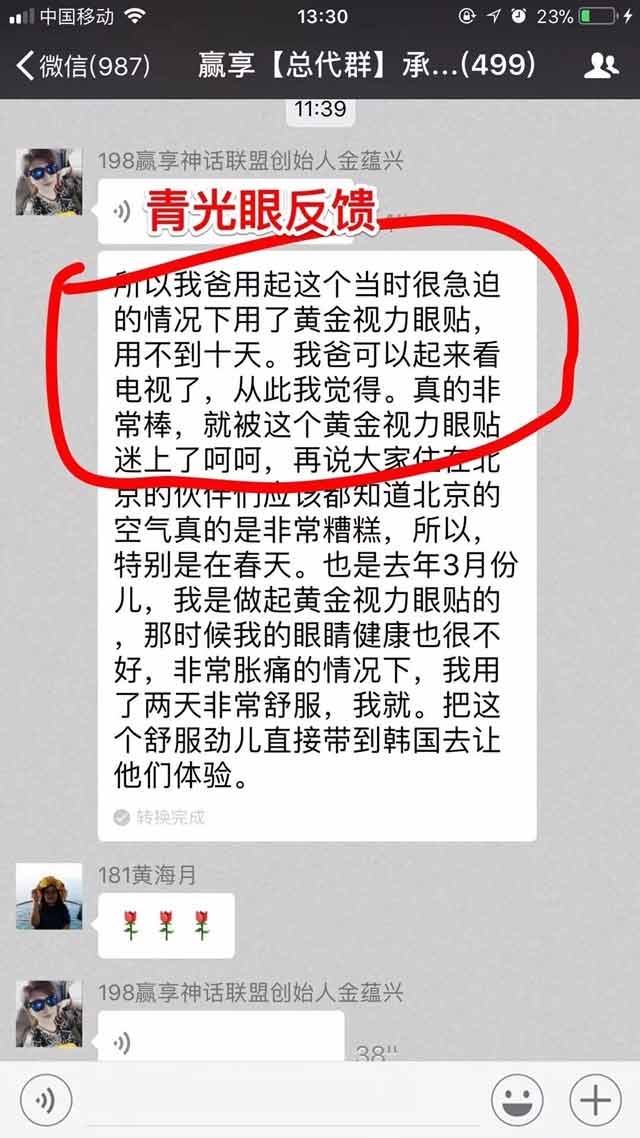Open the group members info icon
Screen dimensions: 640x1138
click(x=600, y=66)
